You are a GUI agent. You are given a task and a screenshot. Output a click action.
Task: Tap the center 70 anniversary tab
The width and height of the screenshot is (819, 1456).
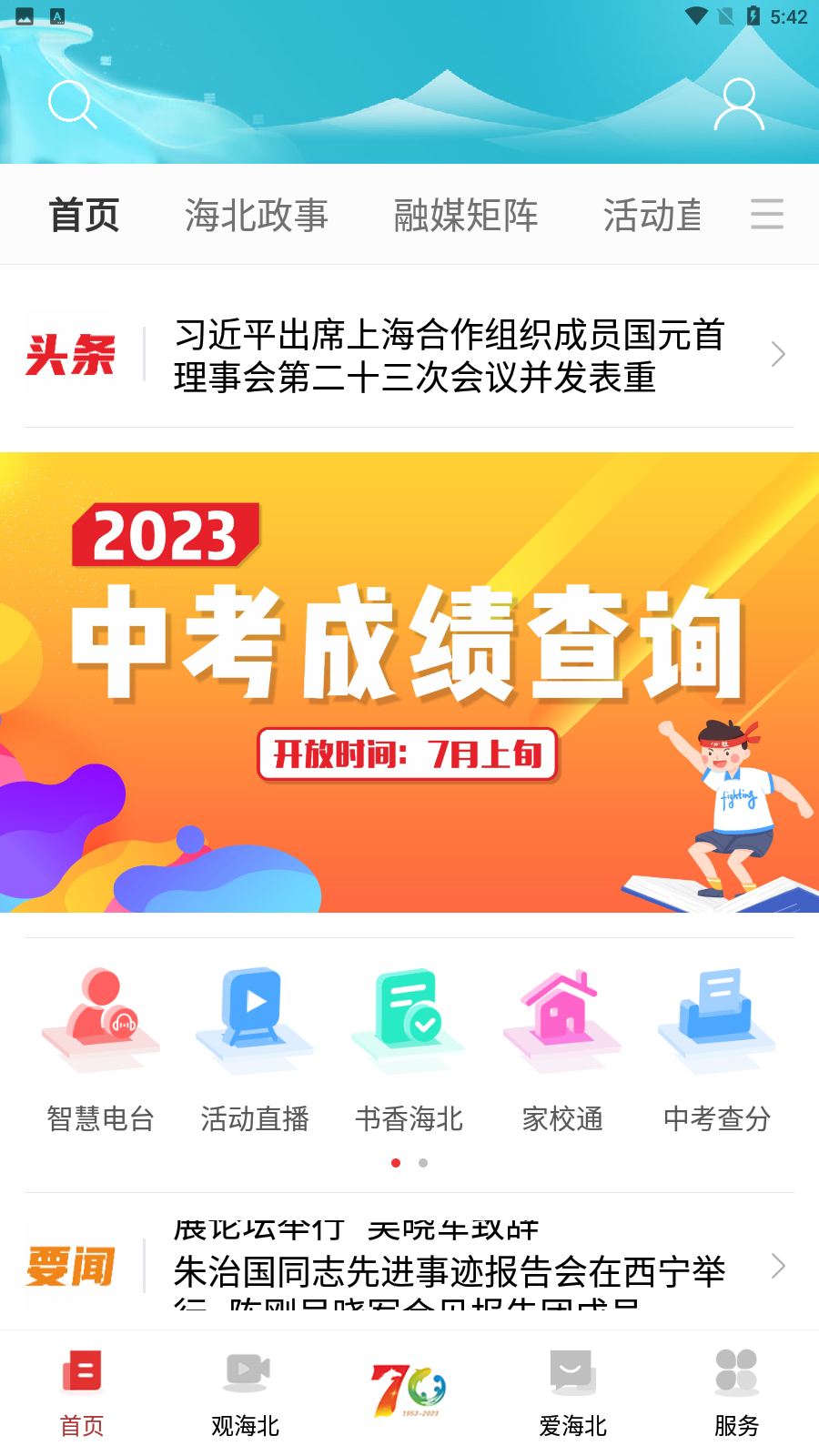(409, 1390)
